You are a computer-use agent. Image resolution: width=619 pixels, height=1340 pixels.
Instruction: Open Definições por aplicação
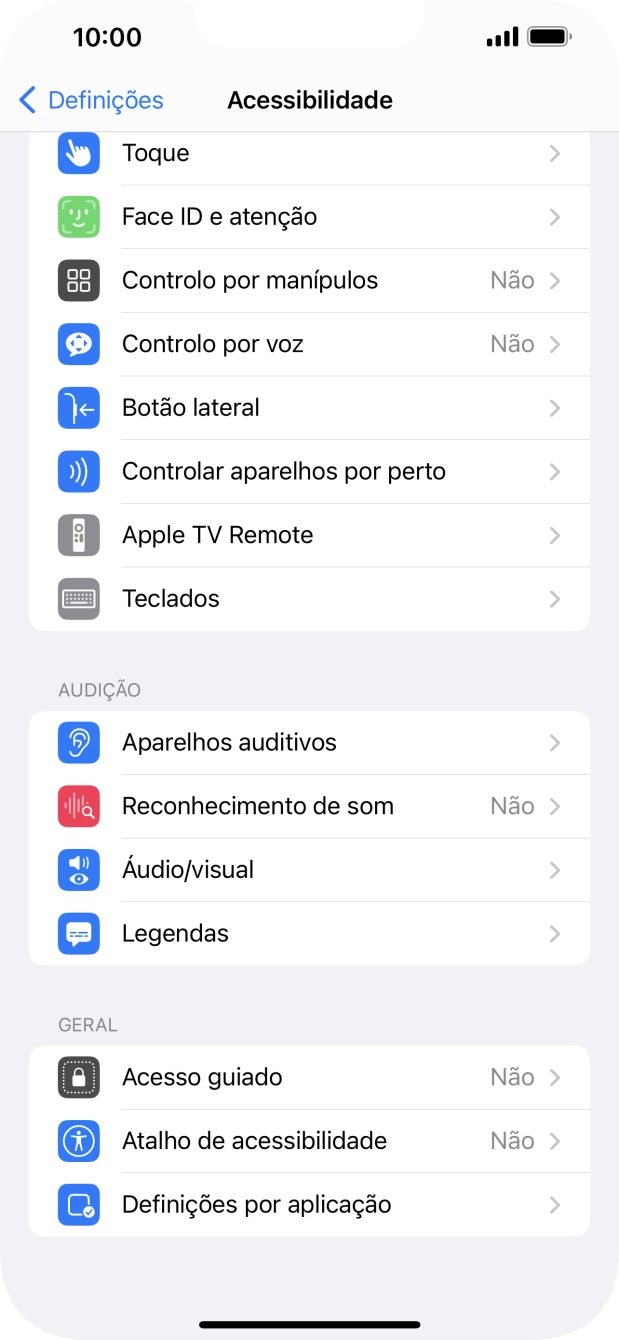point(309,1205)
